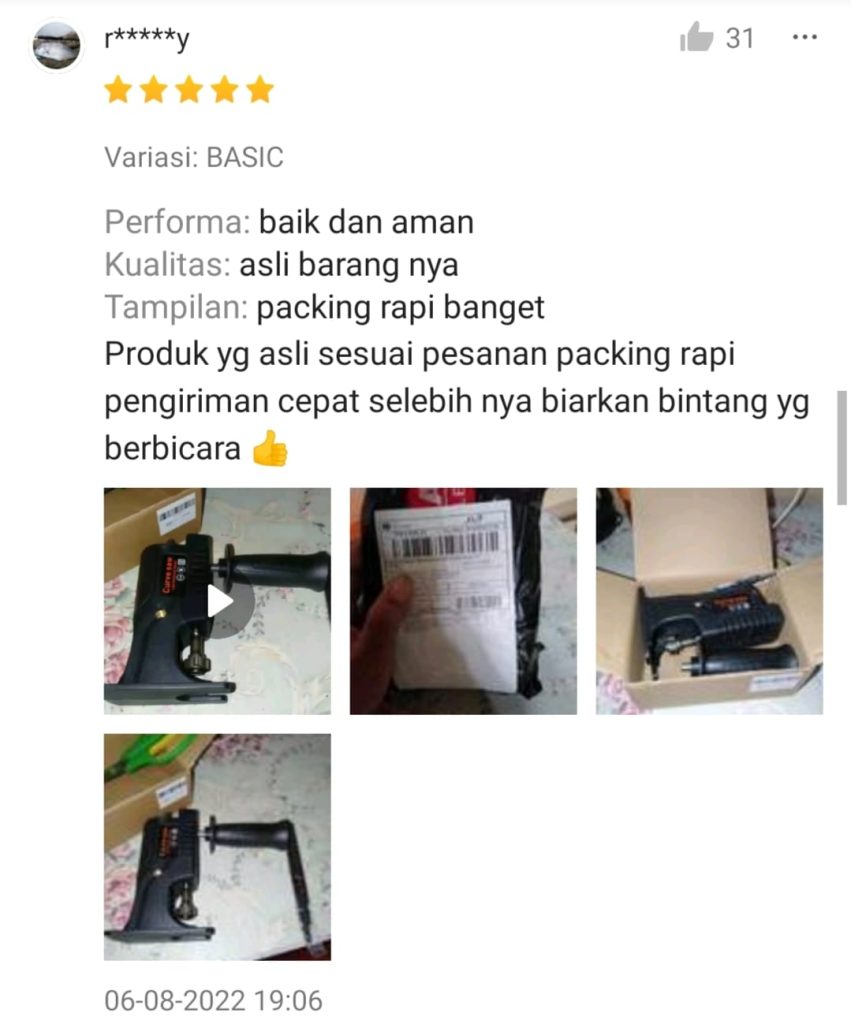View the photo of the tool in its box

coord(709,601)
